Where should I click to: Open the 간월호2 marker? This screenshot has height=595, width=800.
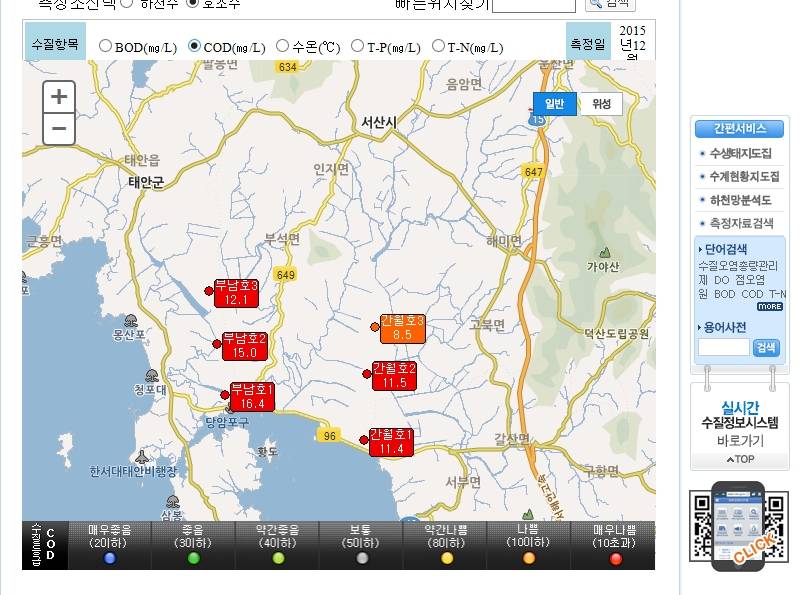[393, 375]
